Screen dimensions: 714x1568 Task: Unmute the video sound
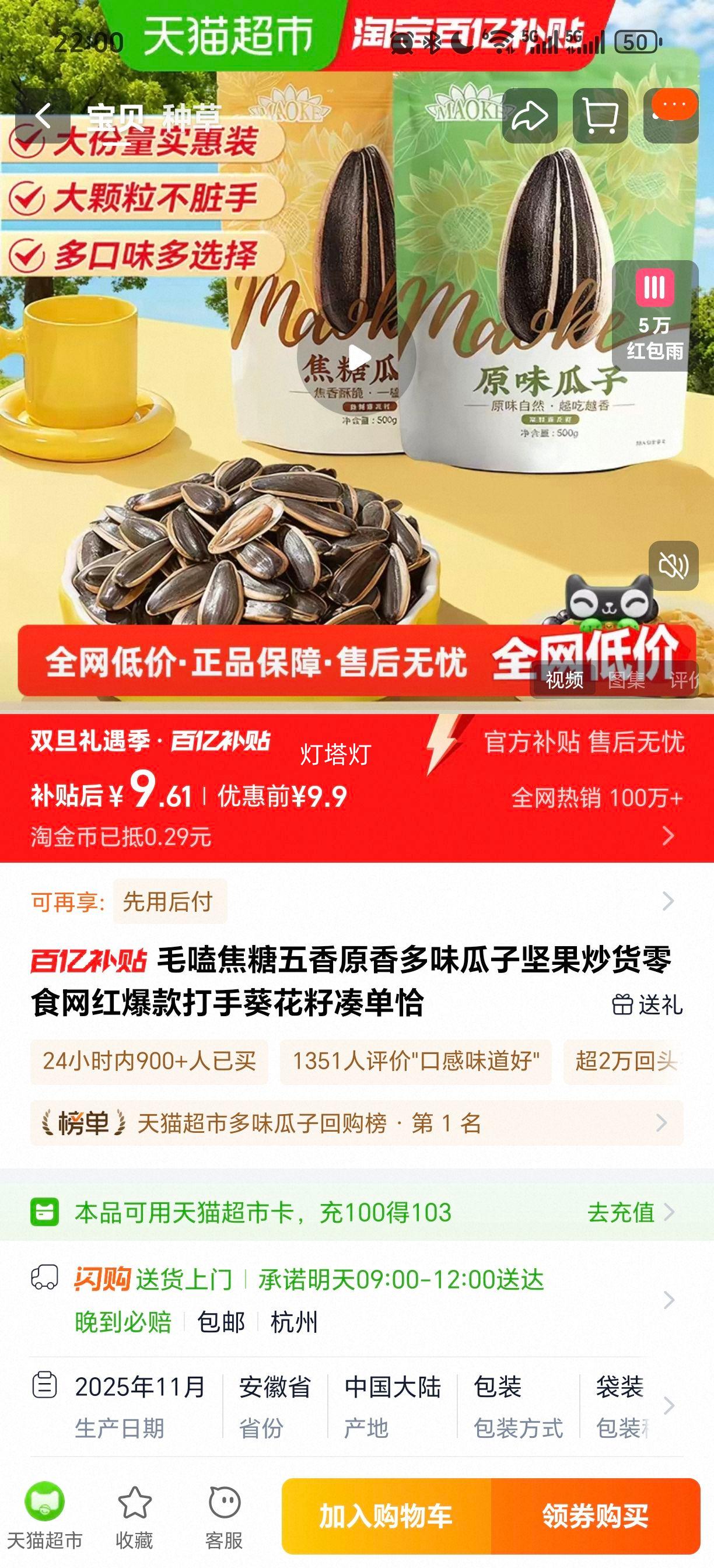pyautogui.click(x=673, y=565)
